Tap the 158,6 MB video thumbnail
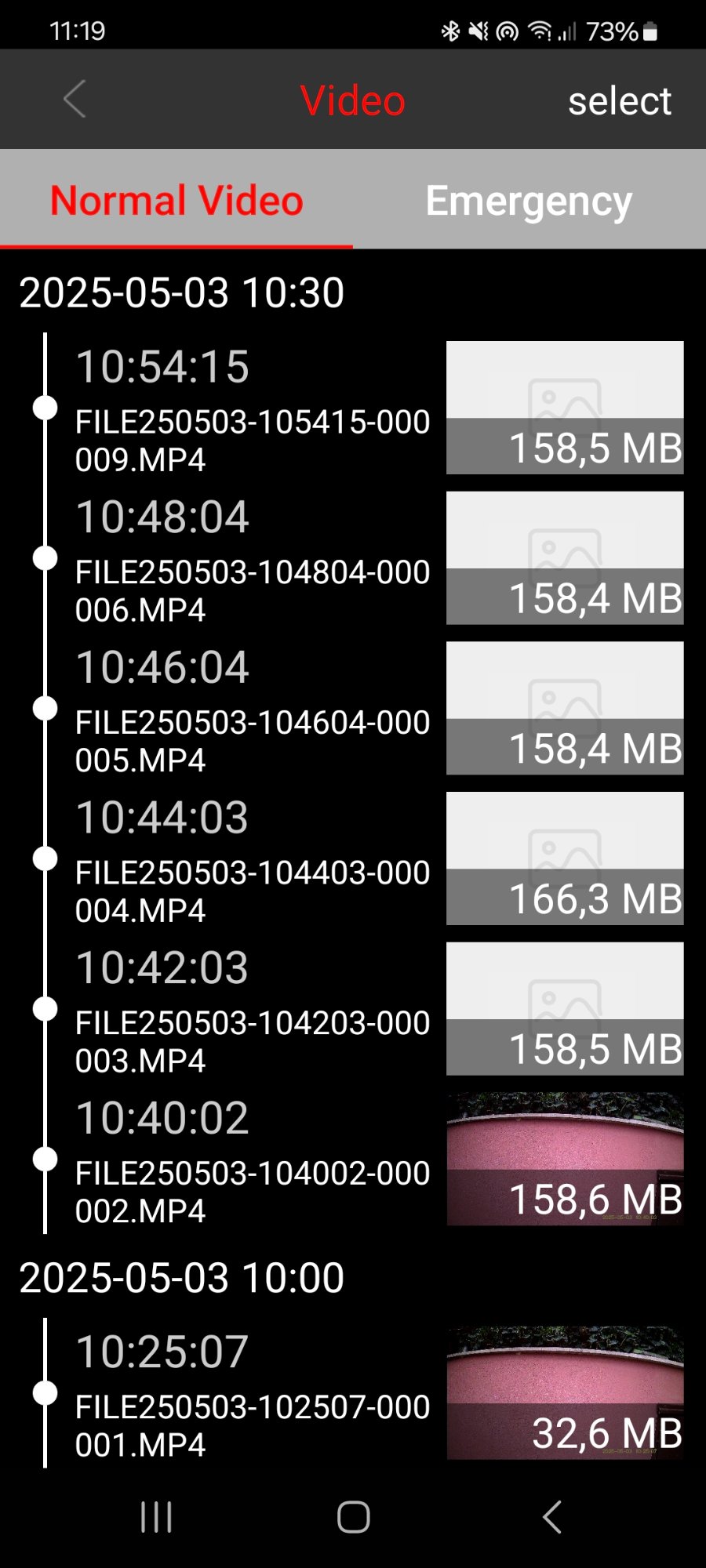The width and height of the screenshot is (706, 1568). [x=565, y=1159]
